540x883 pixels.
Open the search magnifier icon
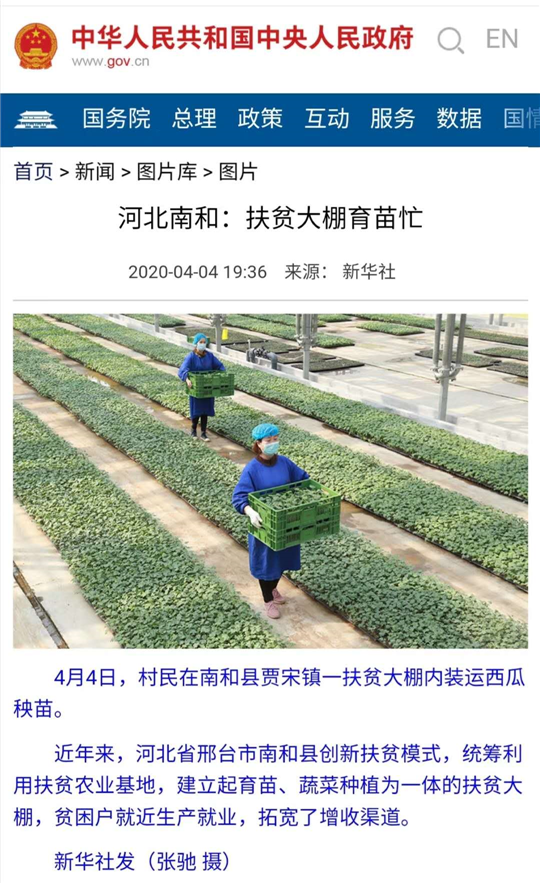[x=450, y=40]
